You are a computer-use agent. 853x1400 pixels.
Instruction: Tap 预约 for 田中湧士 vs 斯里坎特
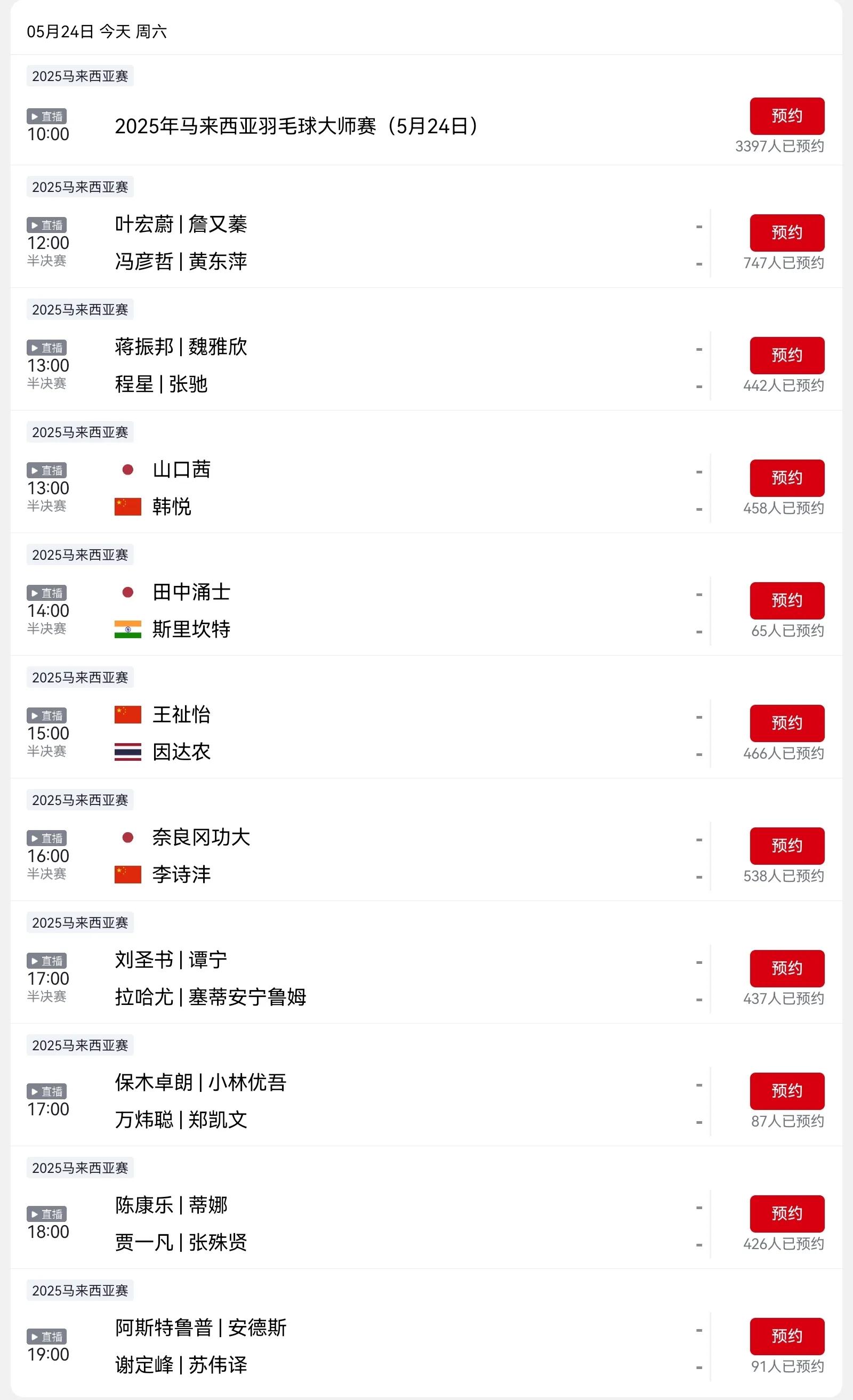786,600
